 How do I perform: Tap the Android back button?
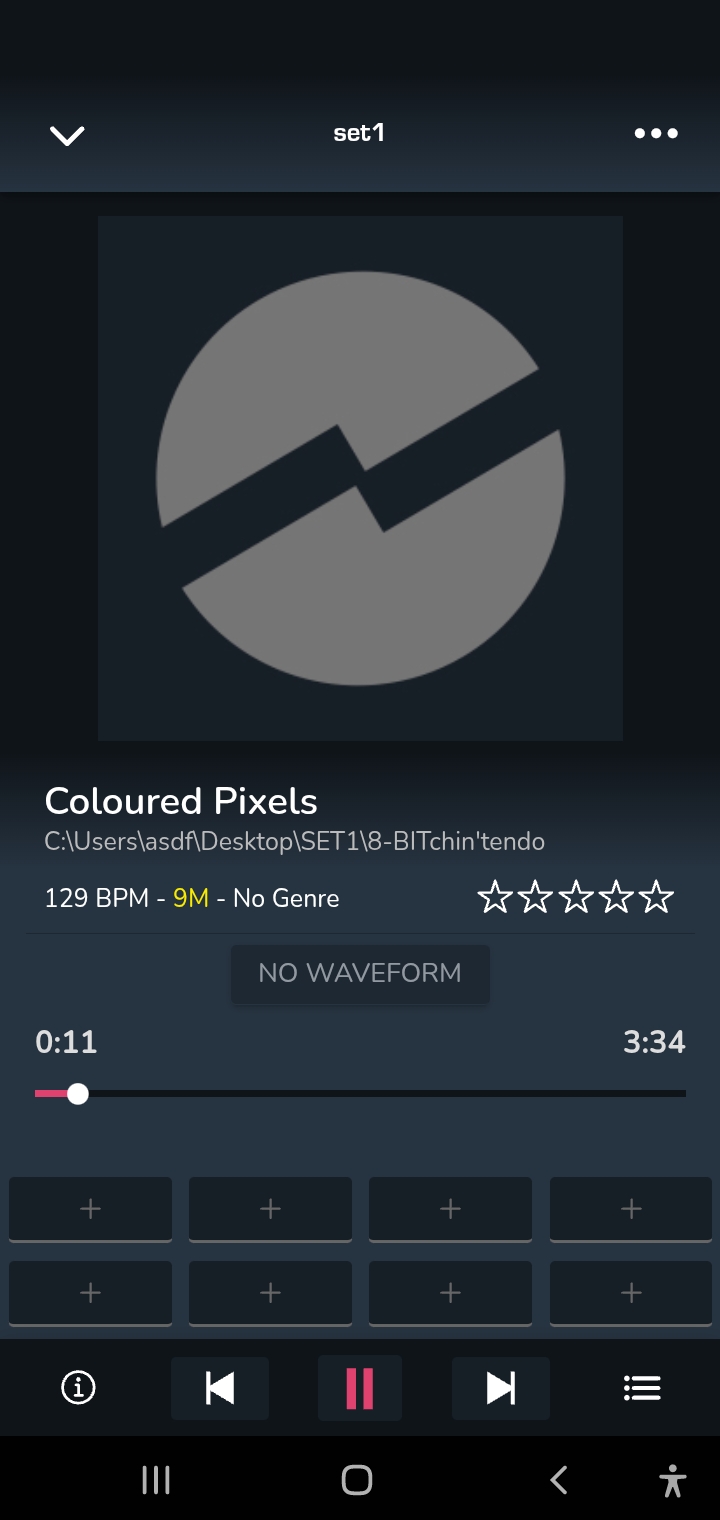click(x=560, y=1480)
